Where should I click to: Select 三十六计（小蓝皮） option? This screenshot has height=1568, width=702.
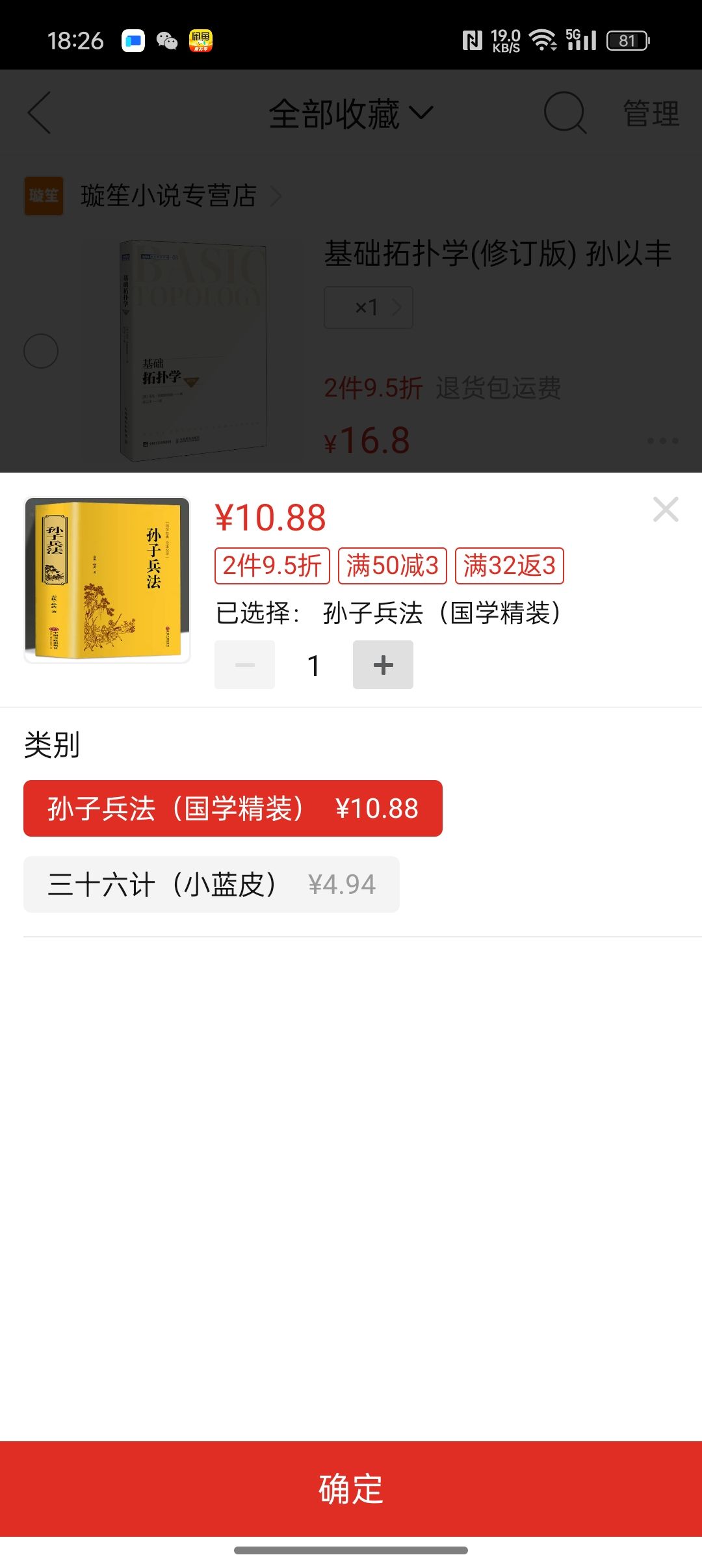211,884
